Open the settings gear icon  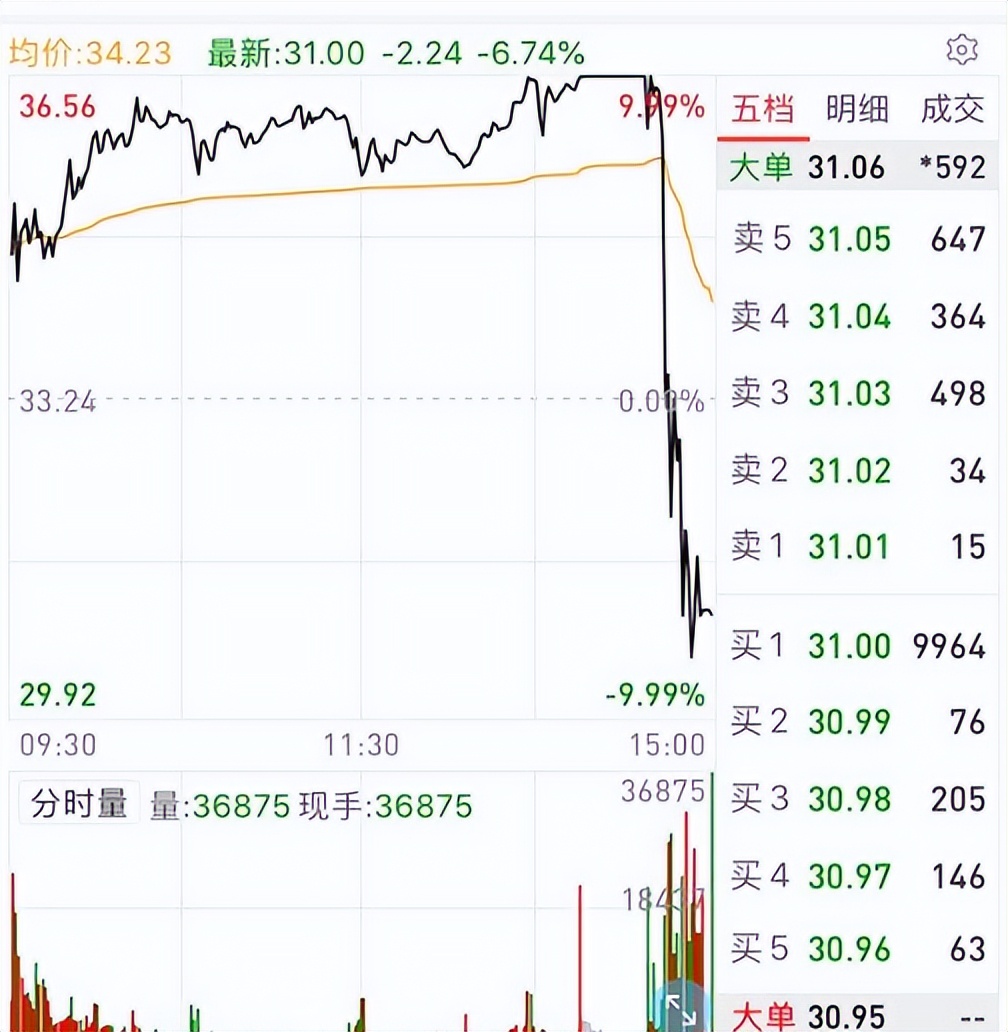tap(962, 49)
